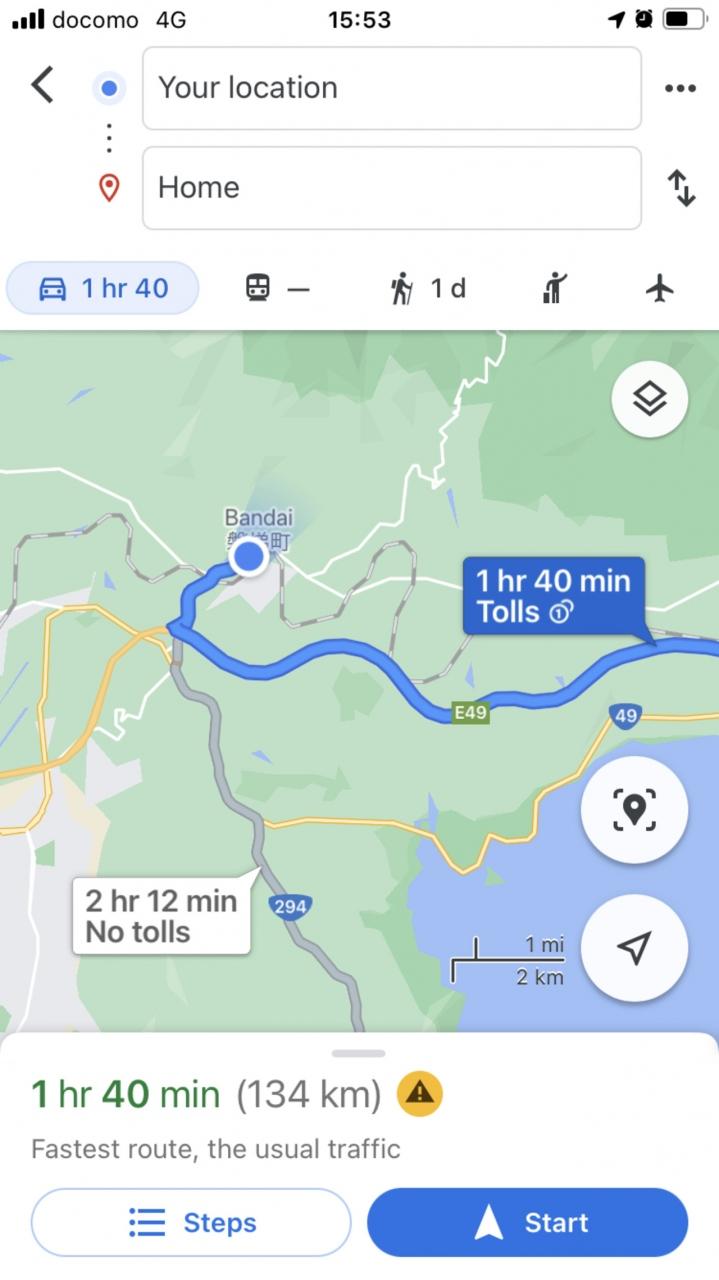
Task: Open the Steps list
Action: click(191, 1222)
